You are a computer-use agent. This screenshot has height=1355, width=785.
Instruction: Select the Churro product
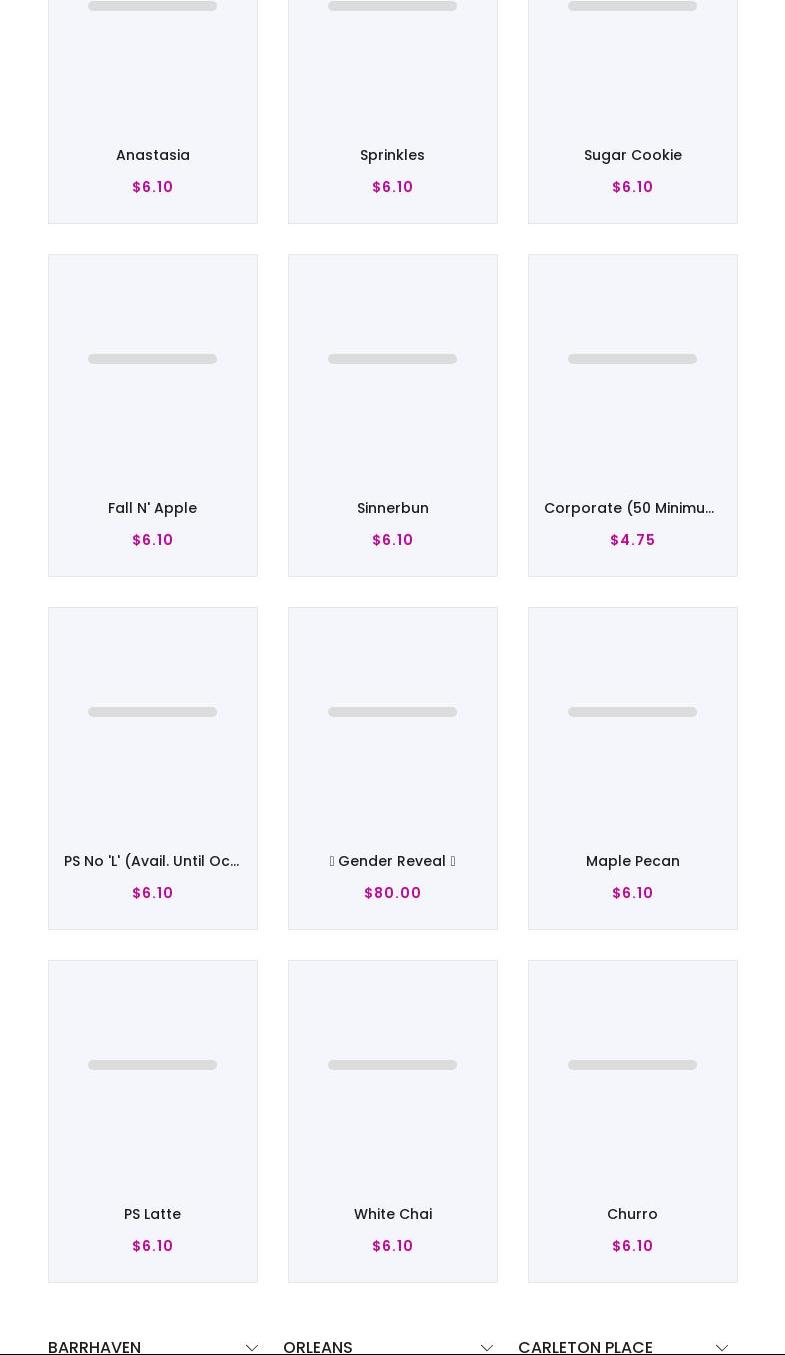[x=632, y=1214]
